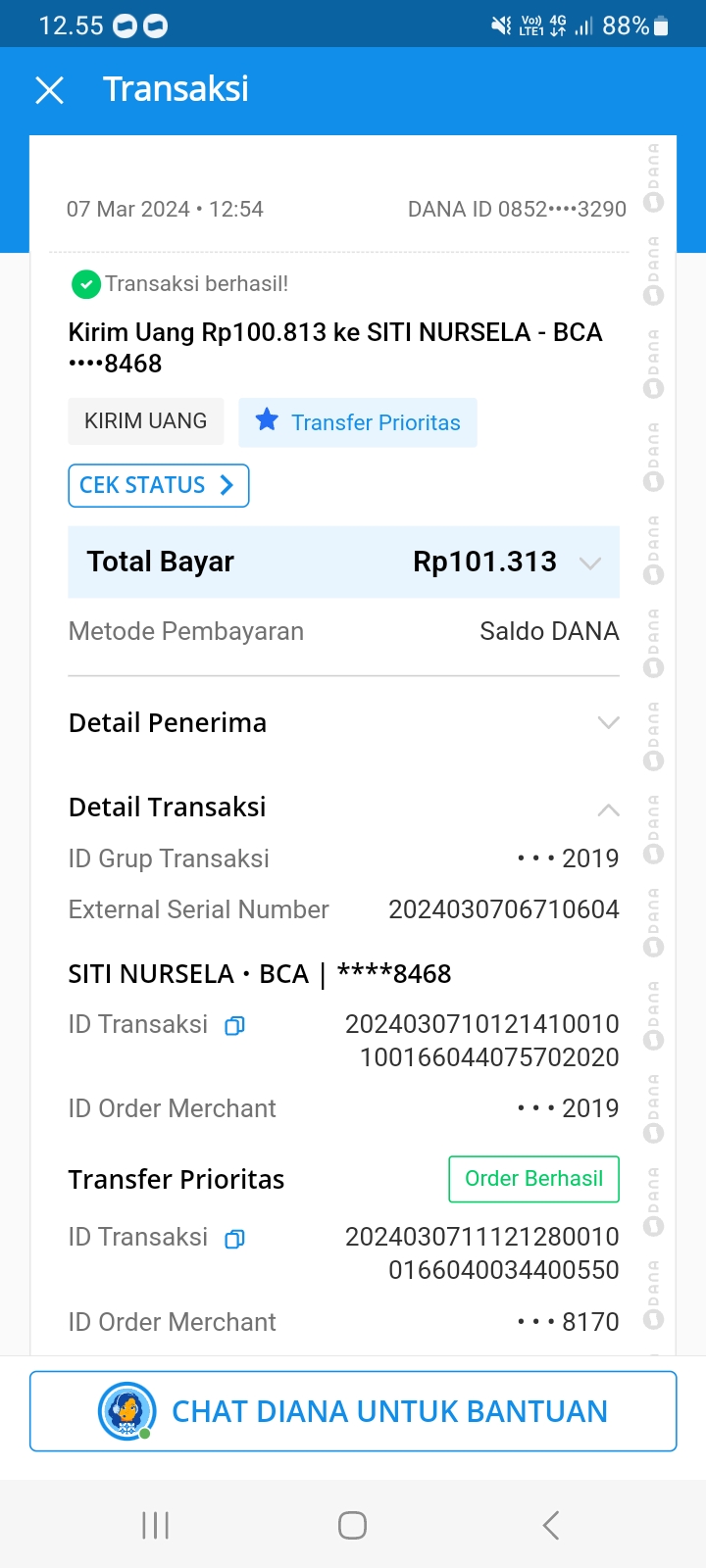Tap the CEK STATUS button

(158, 485)
